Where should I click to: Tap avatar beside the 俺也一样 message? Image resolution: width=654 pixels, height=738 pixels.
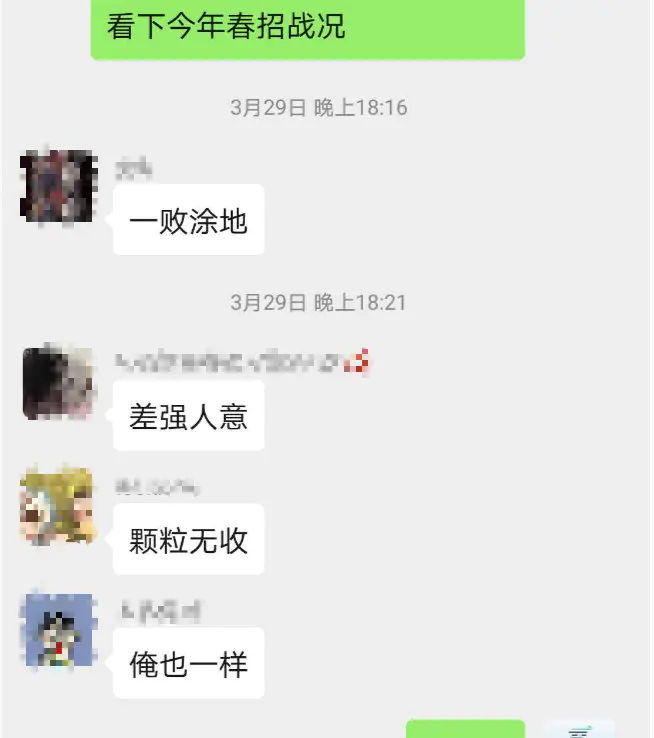pos(58,630)
